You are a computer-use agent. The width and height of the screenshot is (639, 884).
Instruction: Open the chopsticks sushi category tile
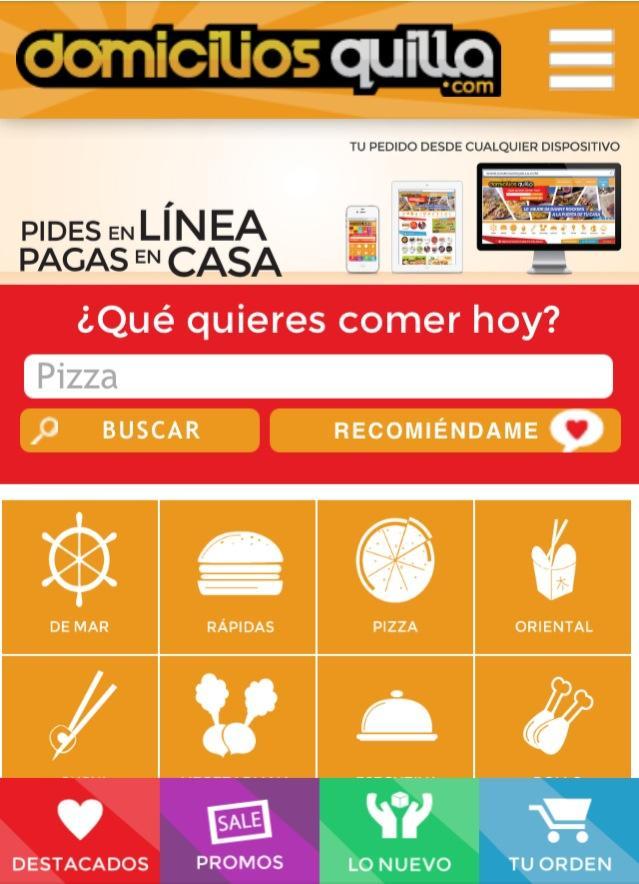pos(80,715)
